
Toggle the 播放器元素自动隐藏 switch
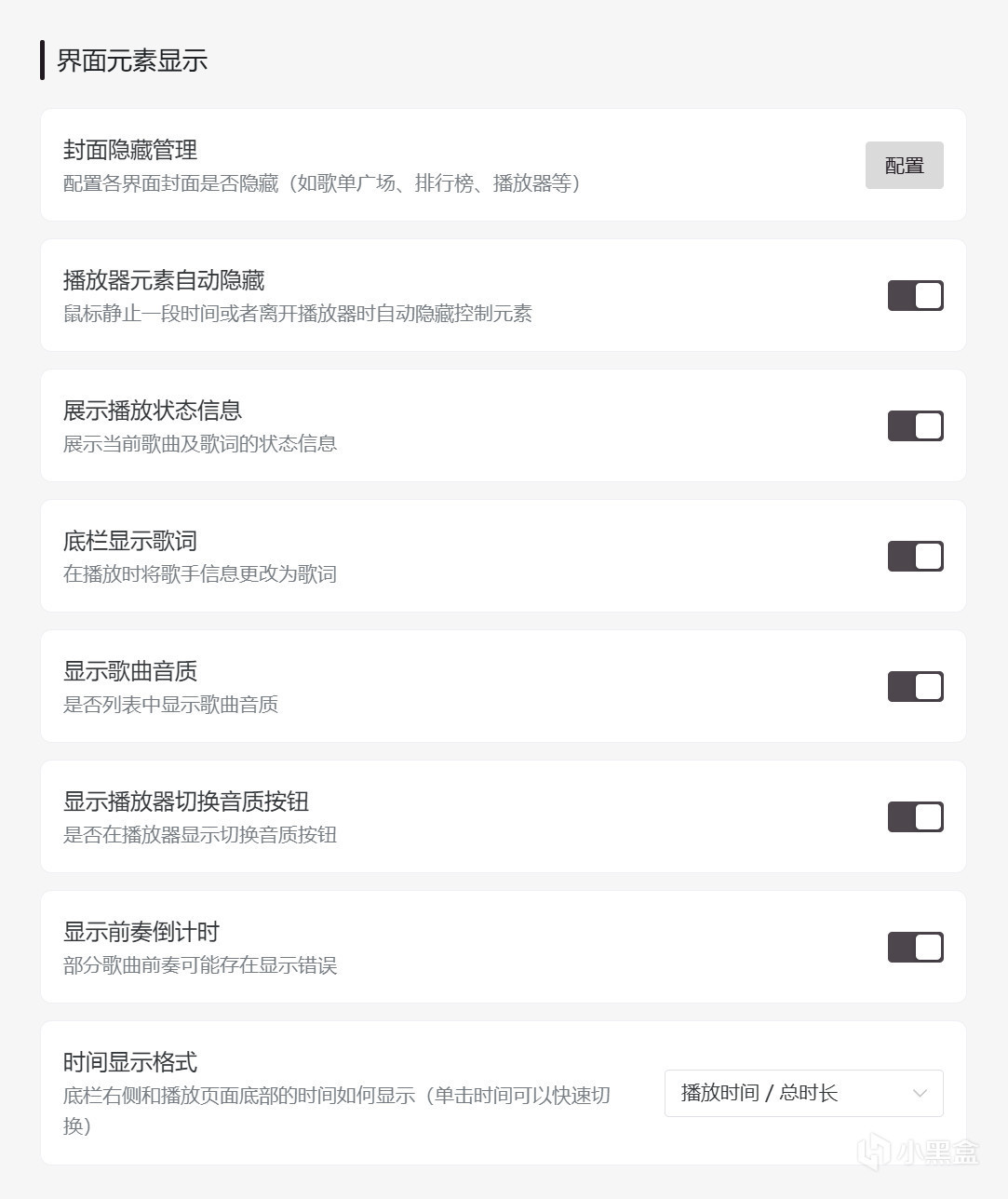click(915, 296)
